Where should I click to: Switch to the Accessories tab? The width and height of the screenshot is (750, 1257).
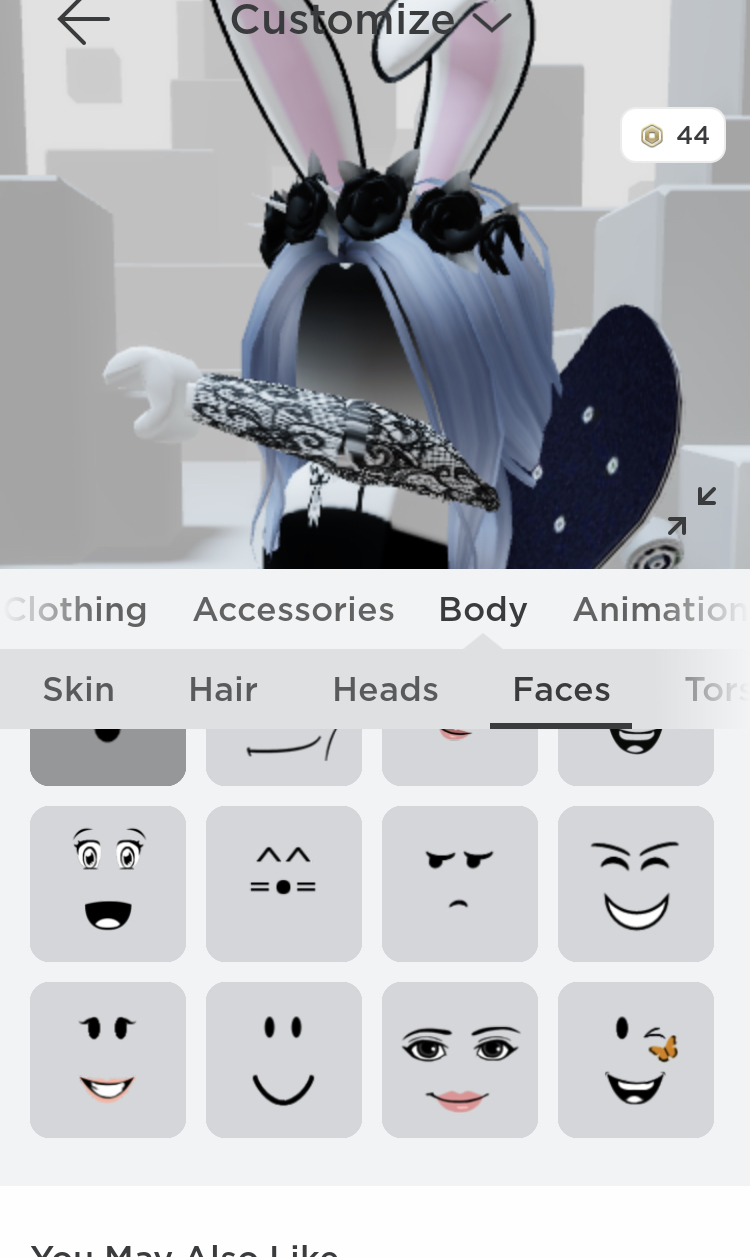point(293,609)
